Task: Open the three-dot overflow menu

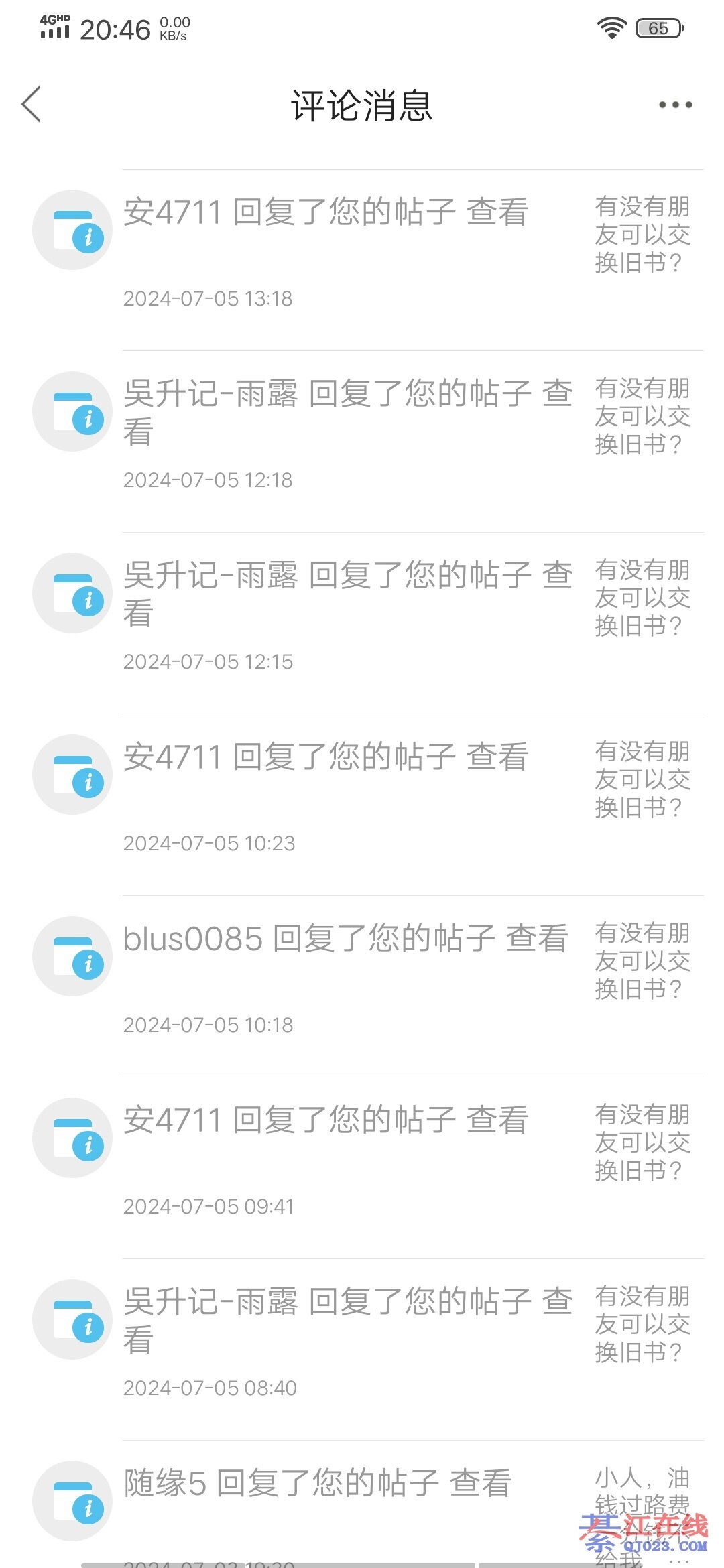Action: click(675, 105)
